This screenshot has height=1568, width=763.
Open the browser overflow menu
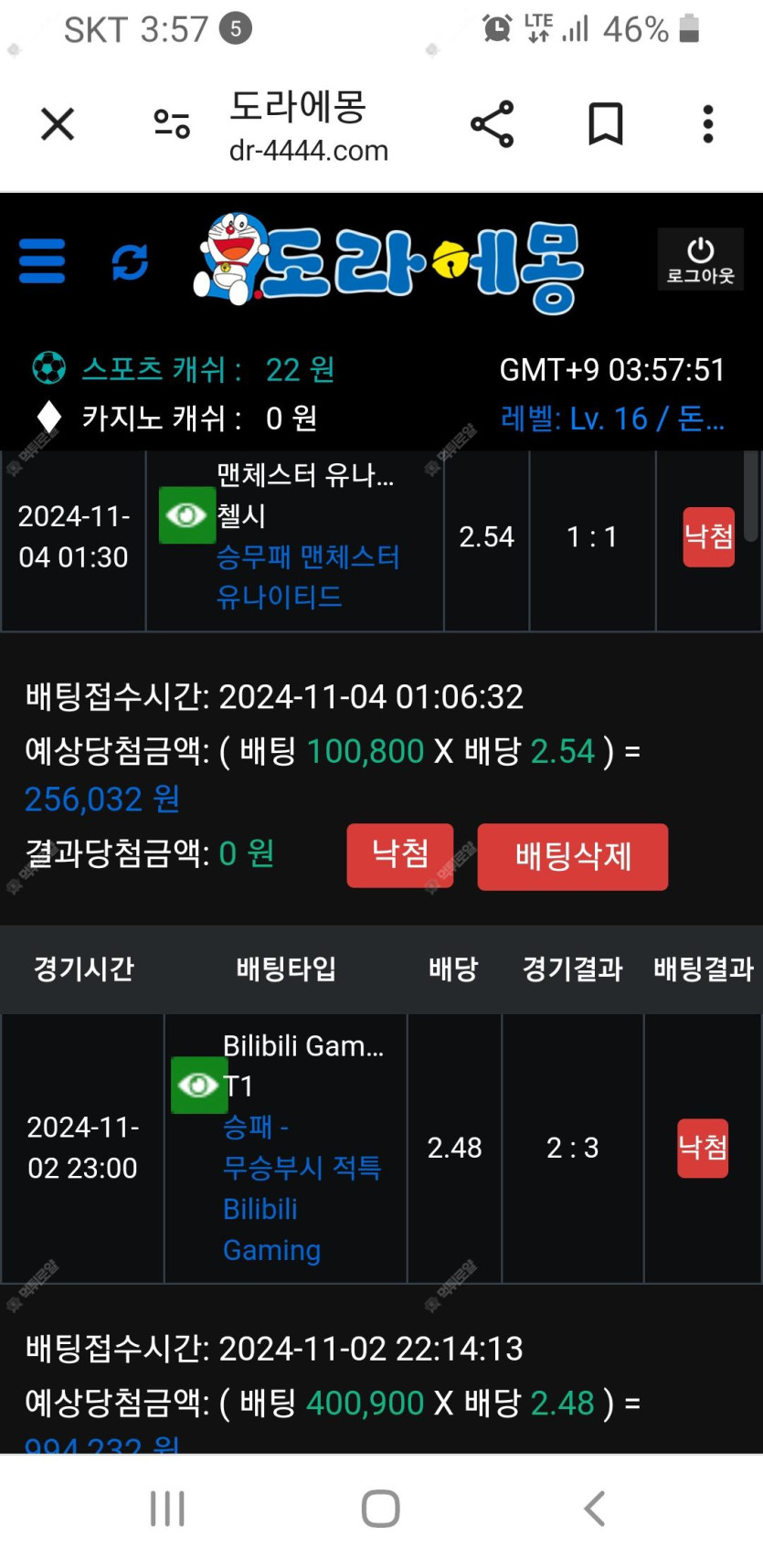[x=707, y=124]
